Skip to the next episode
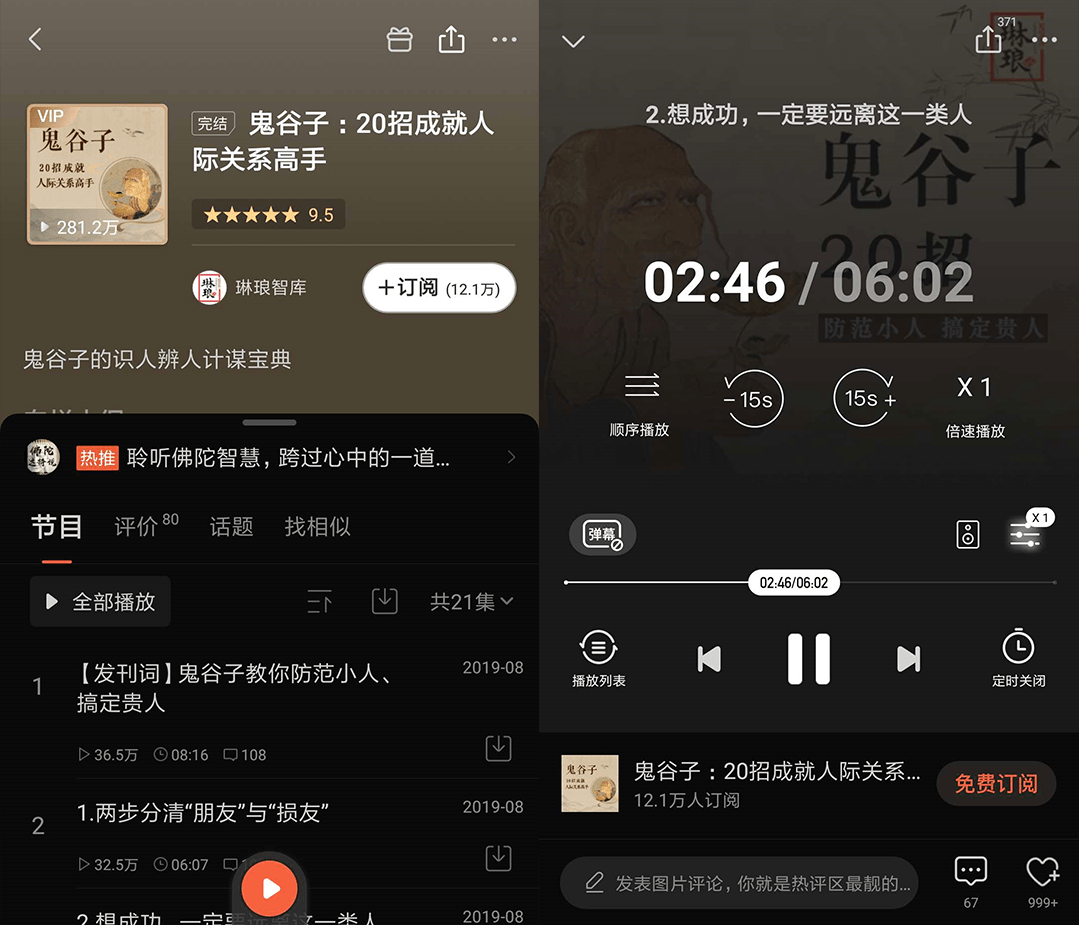This screenshot has width=1079, height=925. click(x=908, y=658)
